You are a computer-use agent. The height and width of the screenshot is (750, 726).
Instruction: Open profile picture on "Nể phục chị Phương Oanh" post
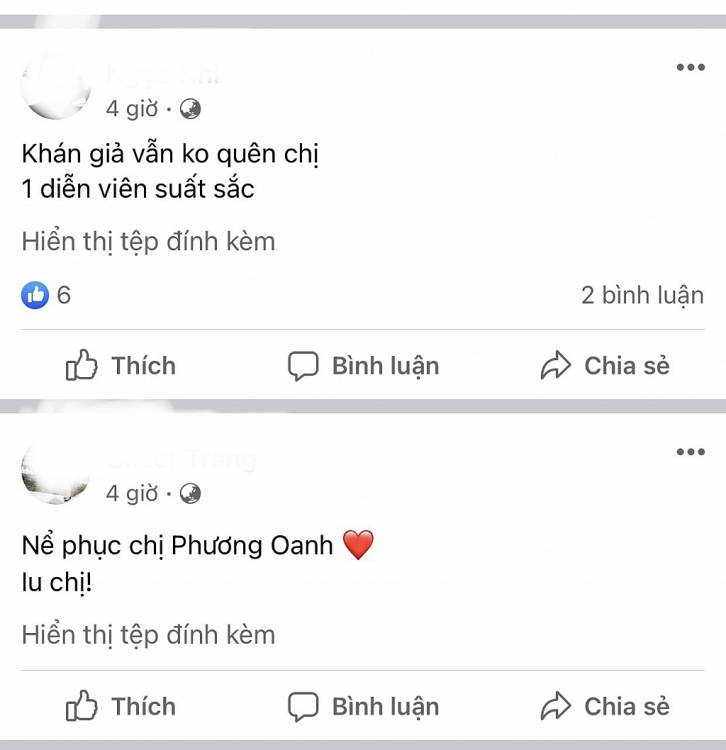click(55, 473)
